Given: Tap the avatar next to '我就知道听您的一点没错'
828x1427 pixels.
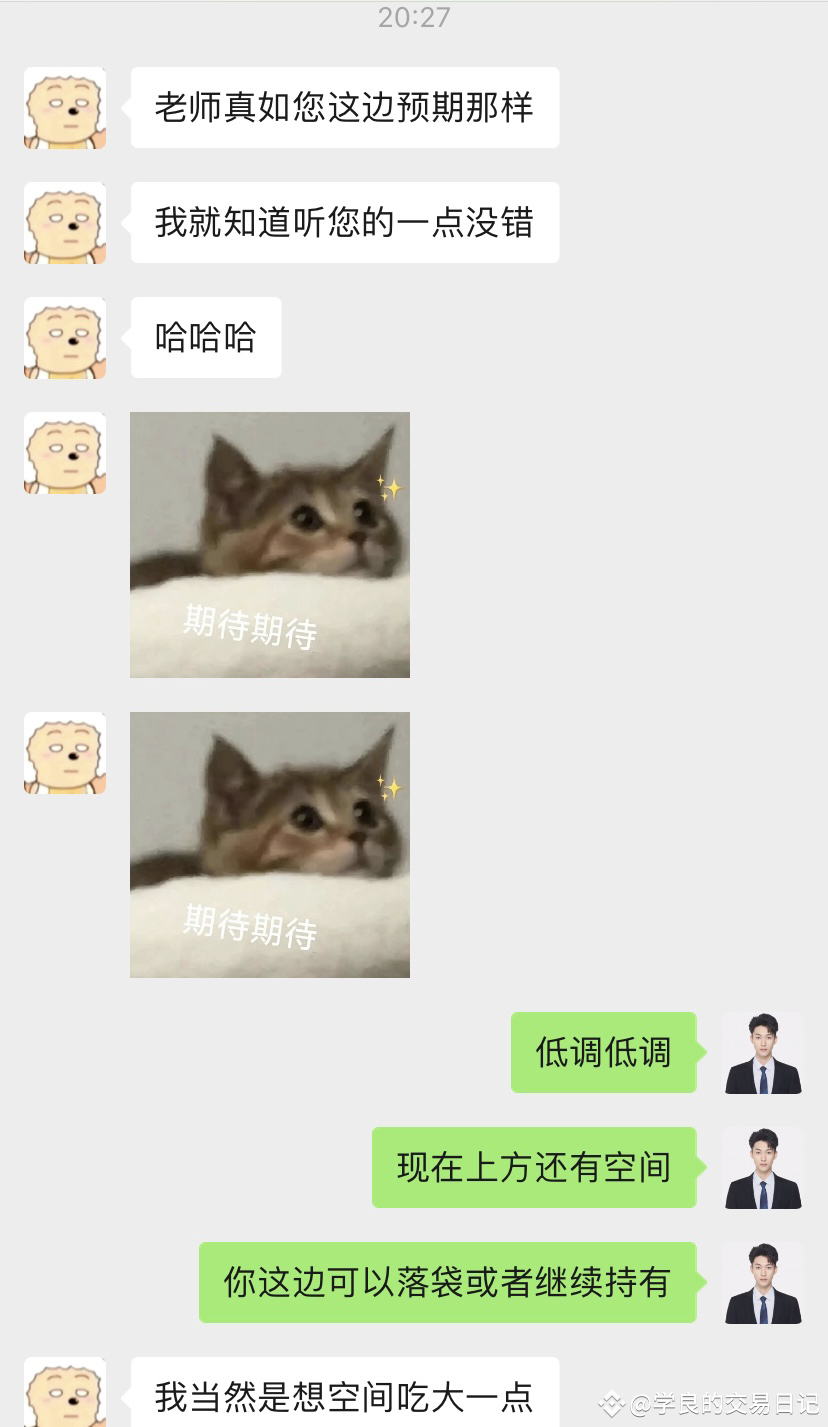Looking at the screenshot, I should click(65, 223).
